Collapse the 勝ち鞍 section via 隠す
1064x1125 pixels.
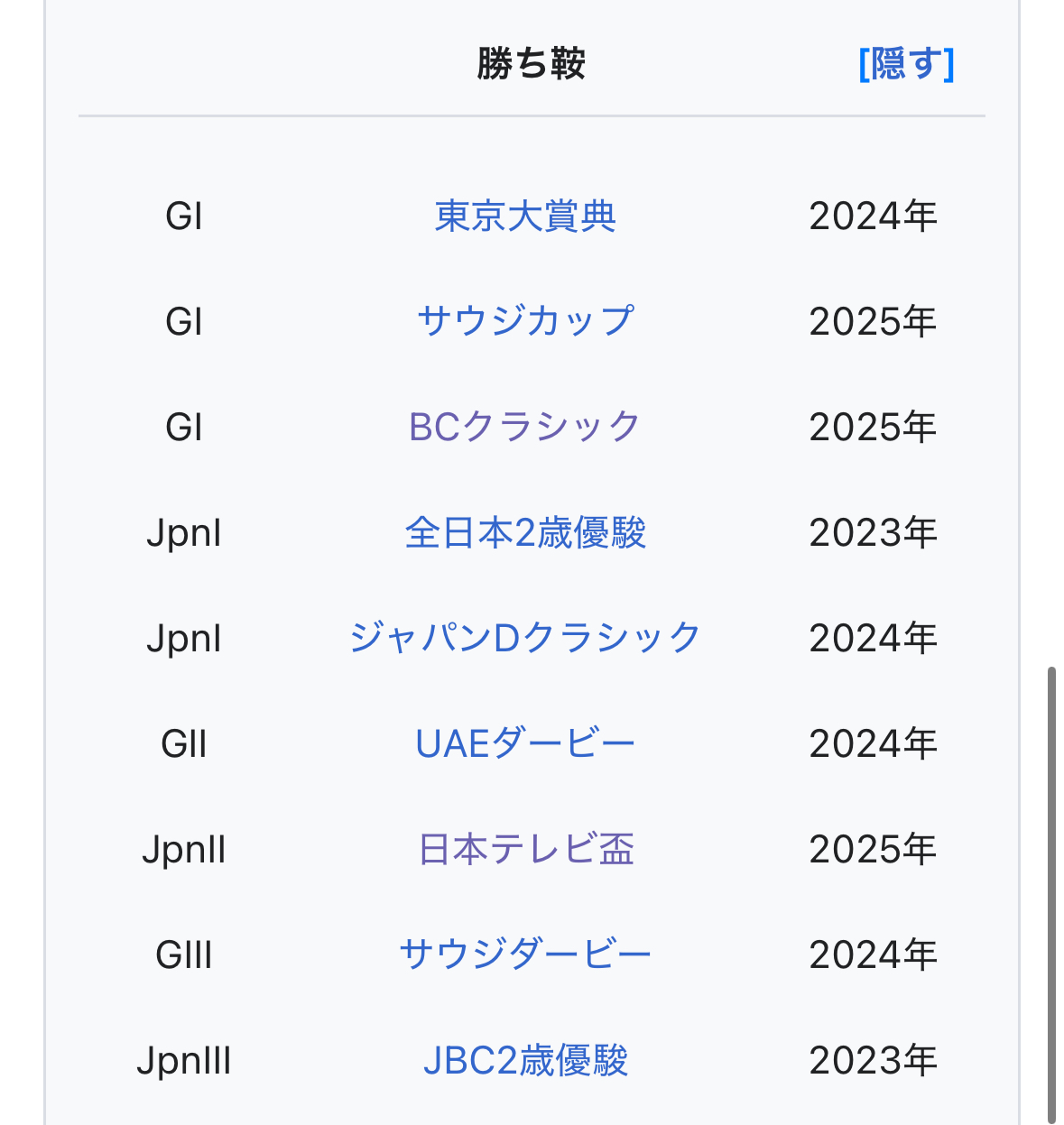coord(906,64)
